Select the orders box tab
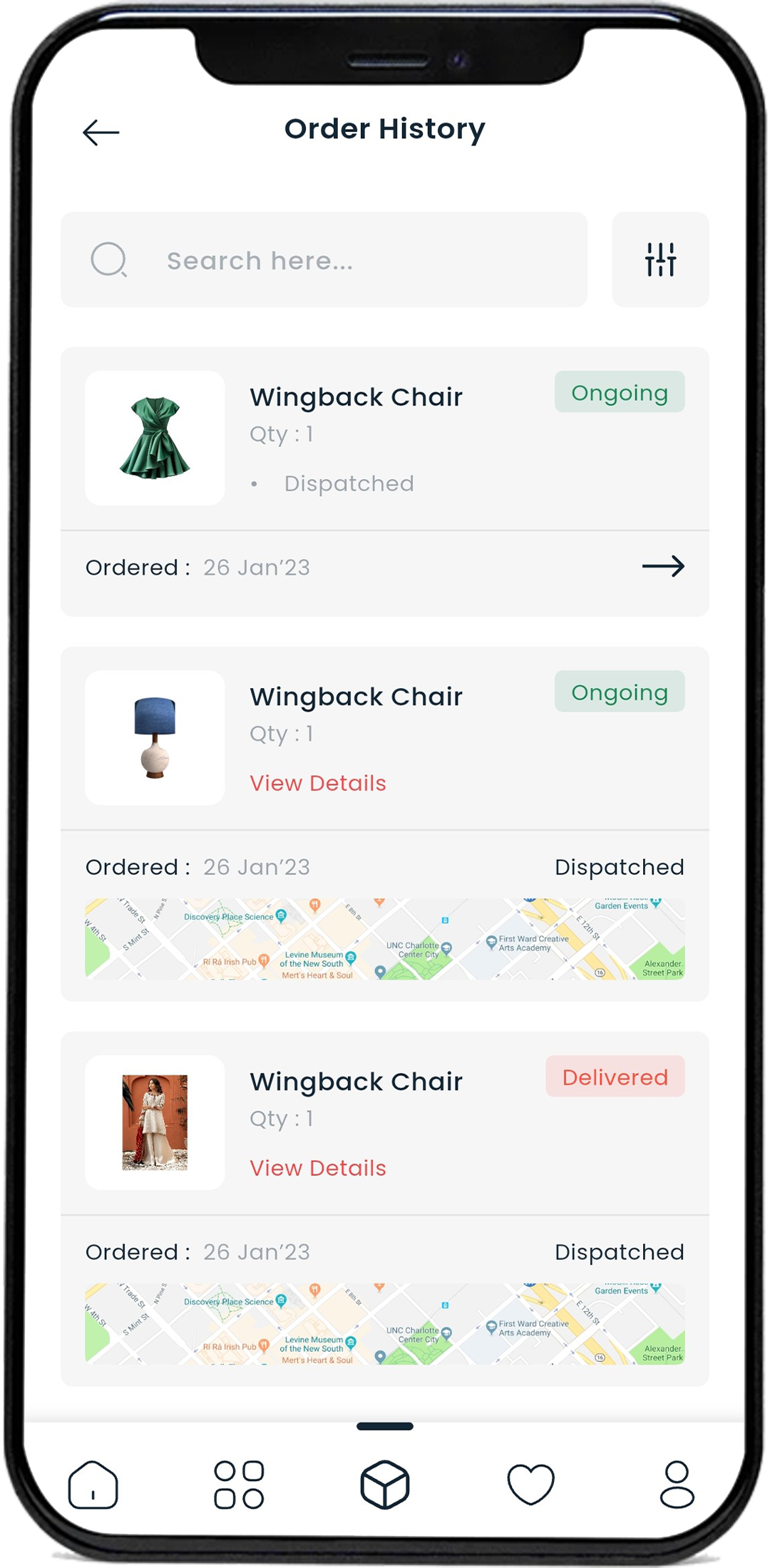Screen dimensions: 770x1568 click(x=385, y=1485)
